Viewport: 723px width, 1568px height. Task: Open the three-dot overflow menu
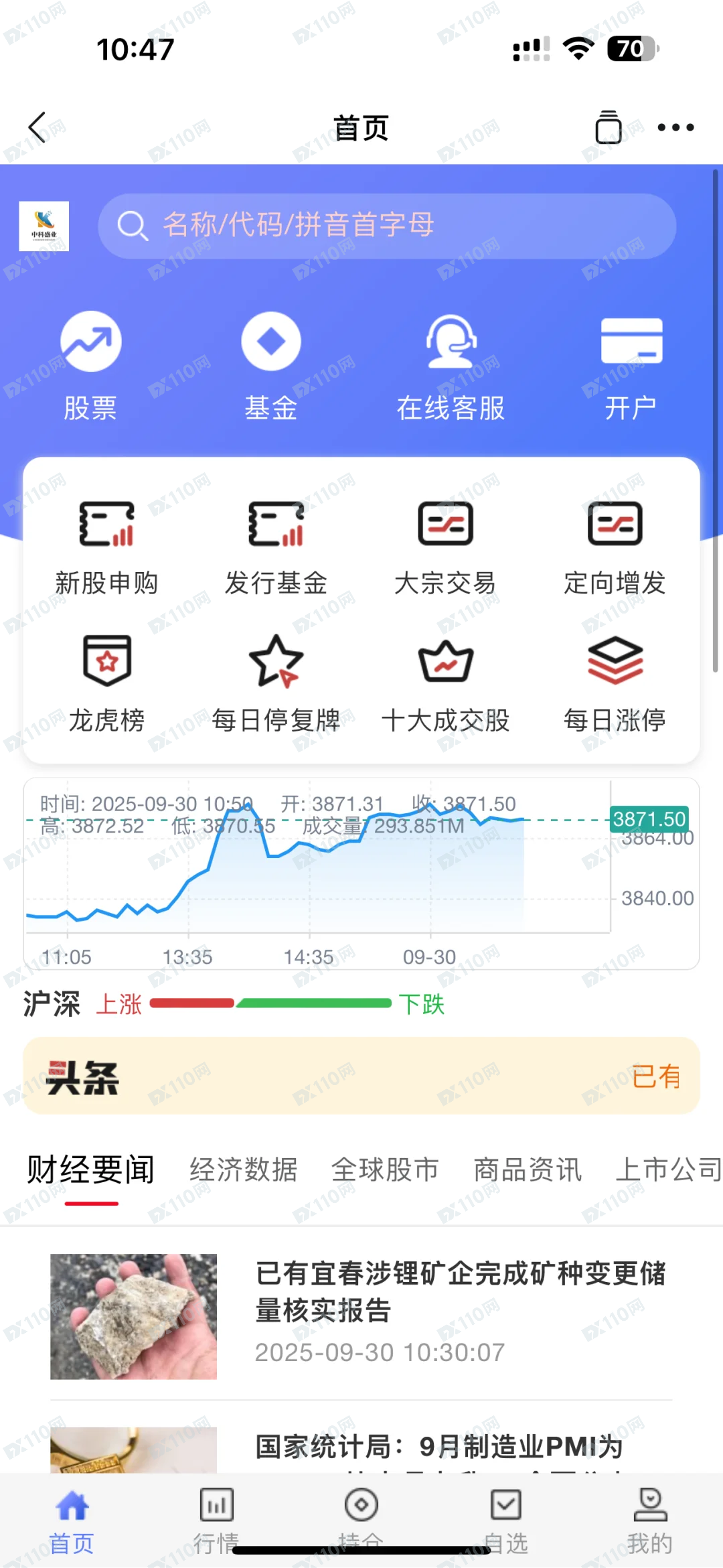coord(675,127)
